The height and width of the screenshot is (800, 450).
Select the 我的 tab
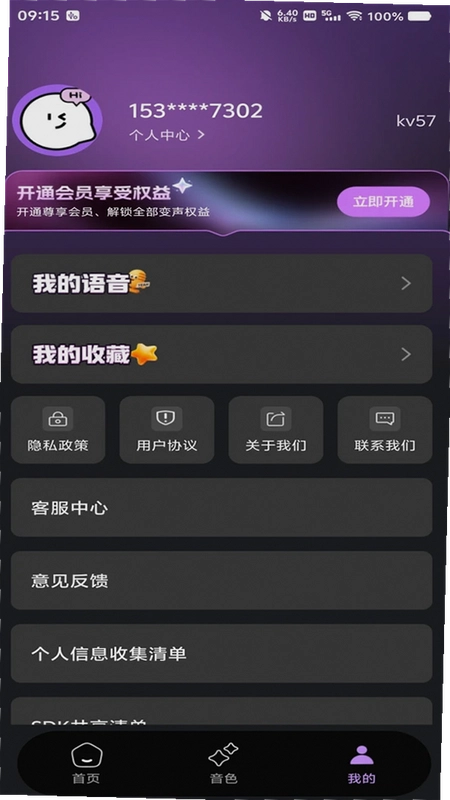click(362, 763)
